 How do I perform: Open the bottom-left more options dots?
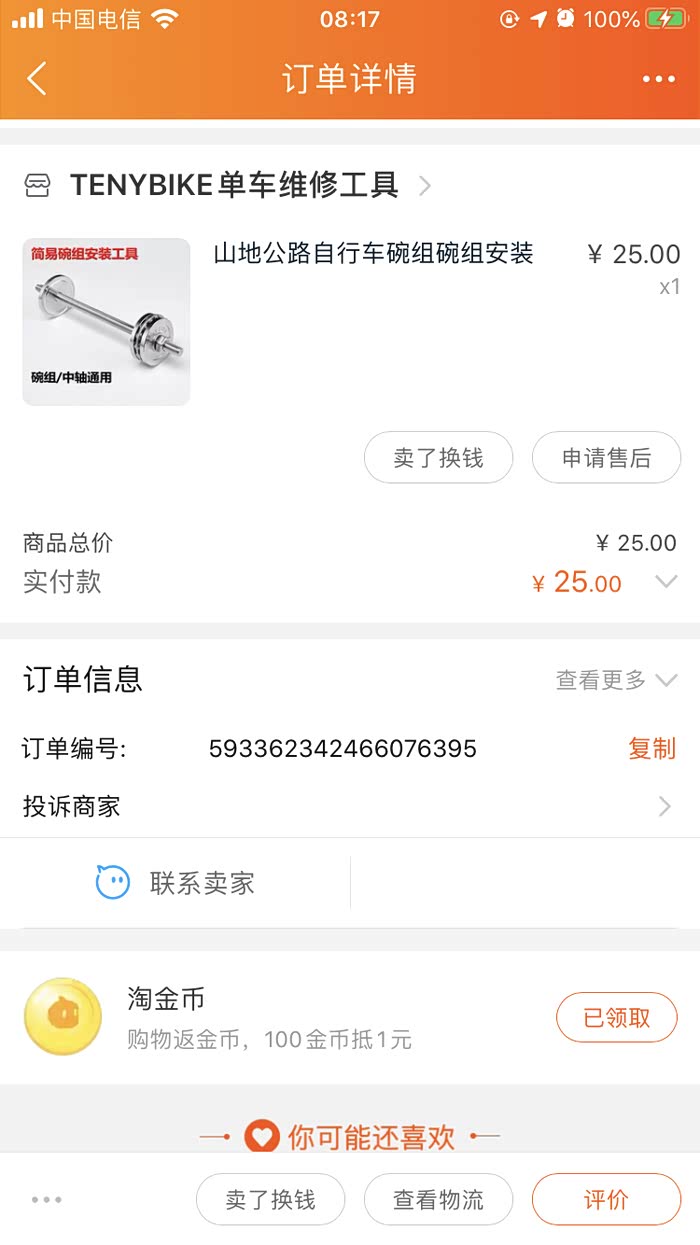pos(47,1199)
